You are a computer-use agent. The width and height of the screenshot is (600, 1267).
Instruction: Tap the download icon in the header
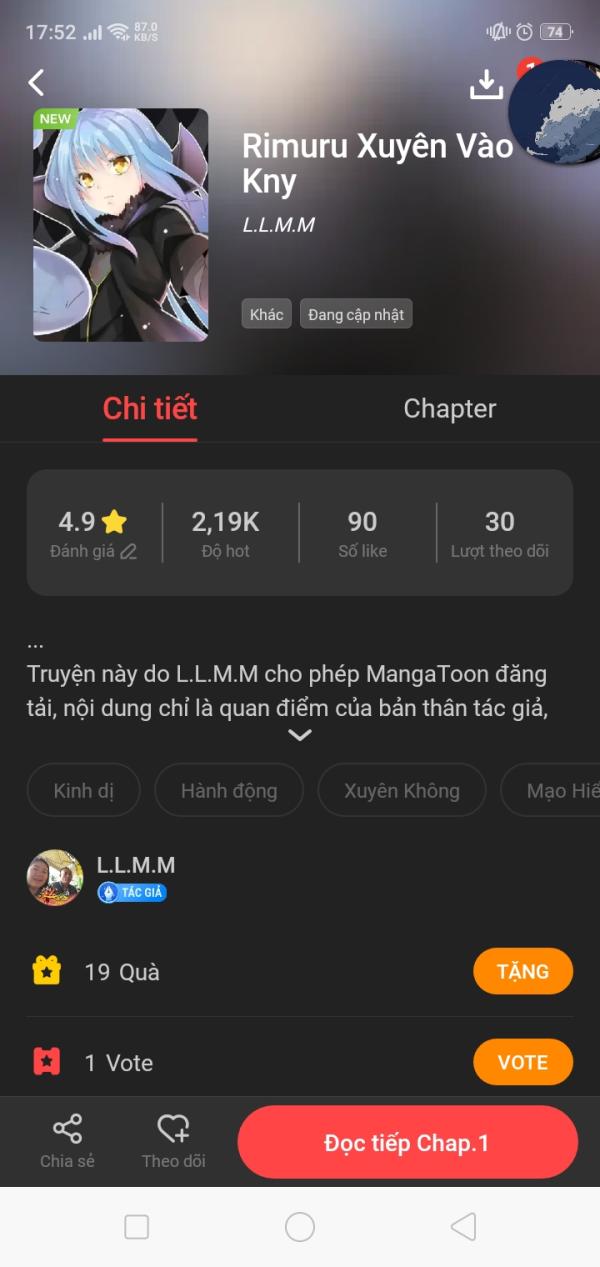pyautogui.click(x=487, y=84)
